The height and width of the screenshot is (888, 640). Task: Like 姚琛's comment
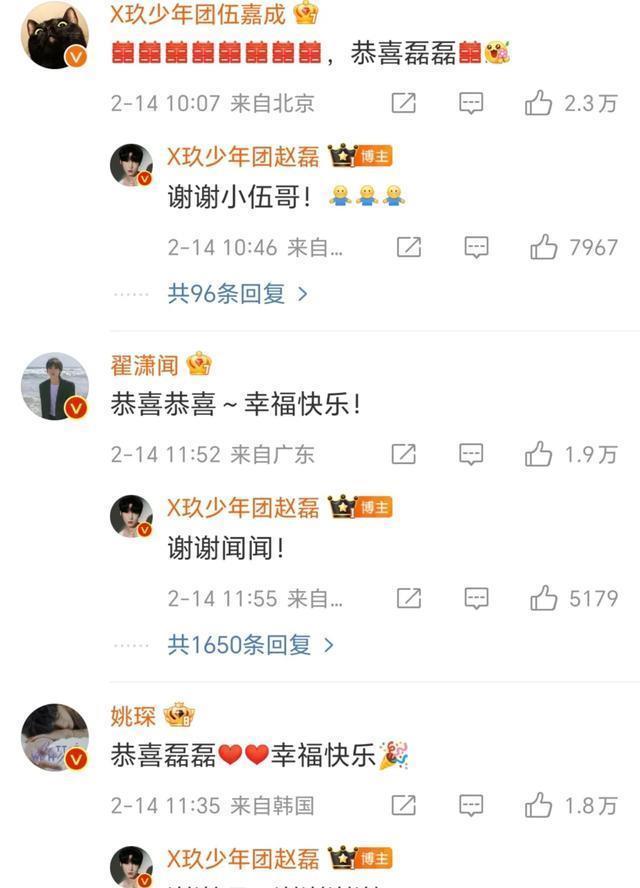pyautogui.click(x=539, y=804)
